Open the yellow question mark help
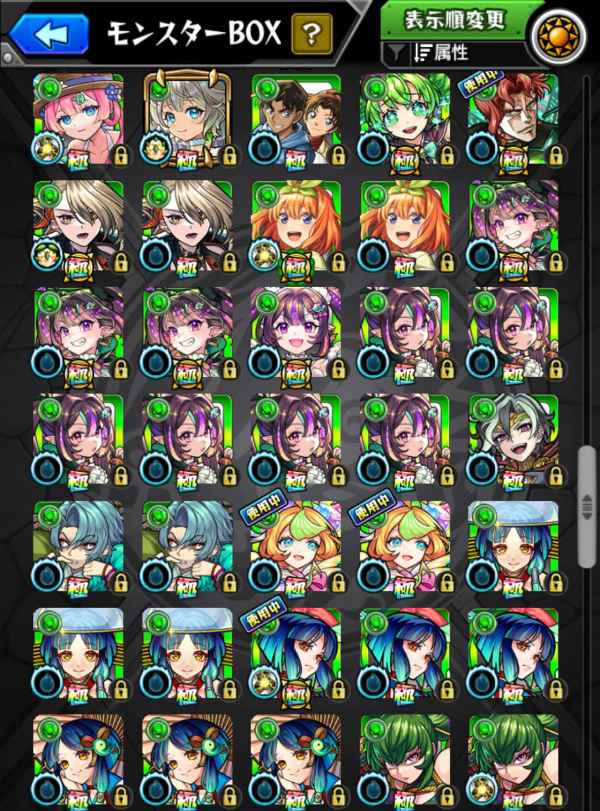The height and width of the screenshot is (811, 600). [311, 34]
